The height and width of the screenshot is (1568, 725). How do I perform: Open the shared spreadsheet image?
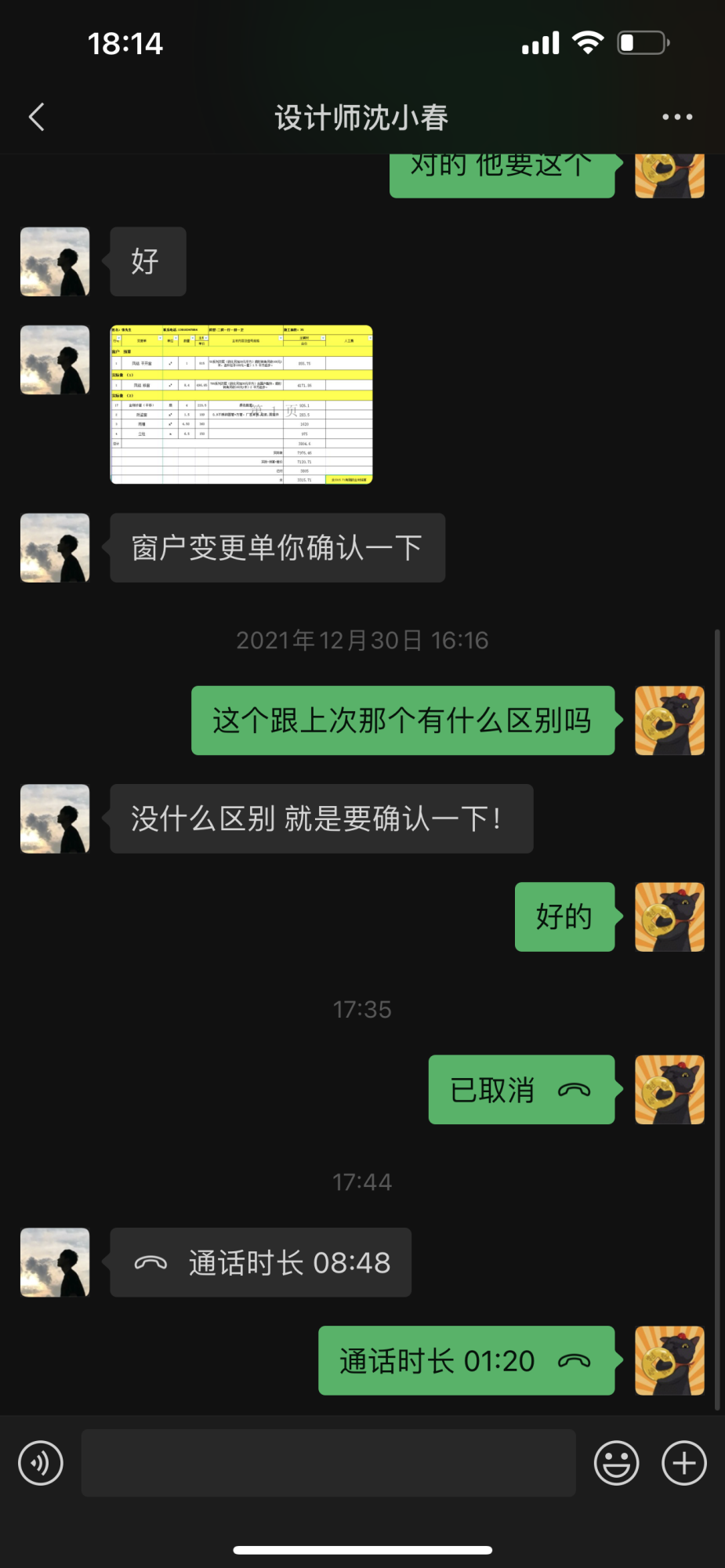pyautogui.click(x=241, y=405)
